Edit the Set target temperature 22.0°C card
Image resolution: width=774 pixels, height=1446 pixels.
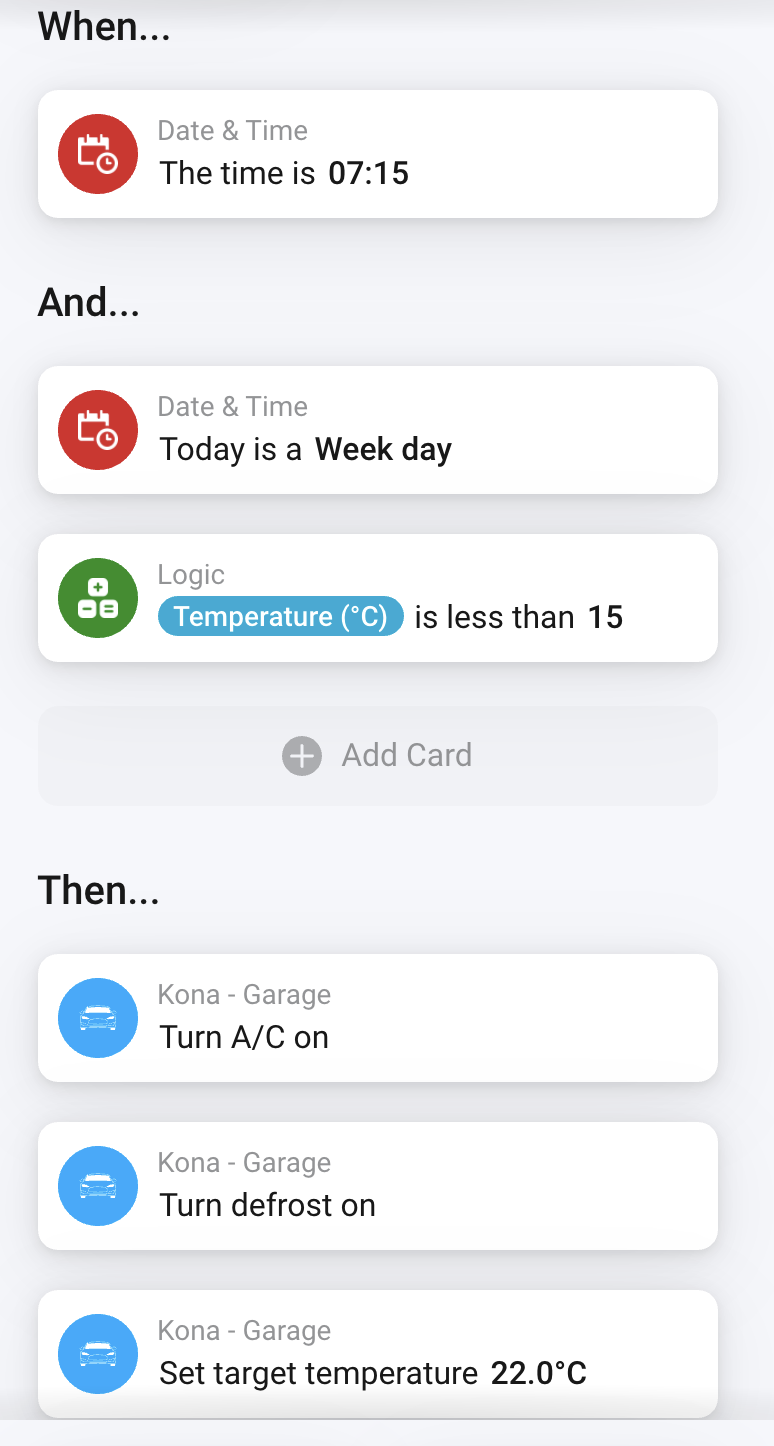click(x=377, y=1354)
